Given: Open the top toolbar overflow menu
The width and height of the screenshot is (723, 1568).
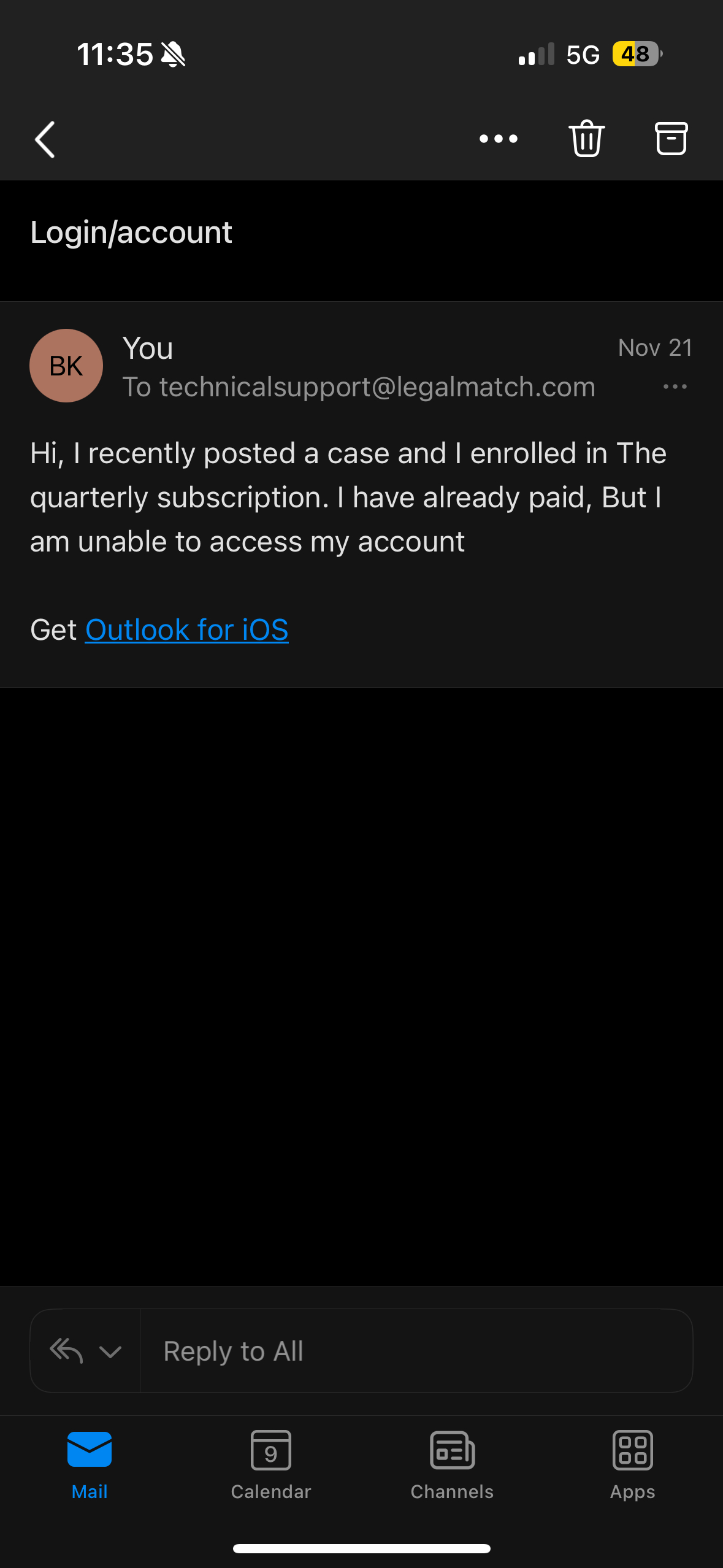Looking at the screenshot, I should tap(498, 139).
